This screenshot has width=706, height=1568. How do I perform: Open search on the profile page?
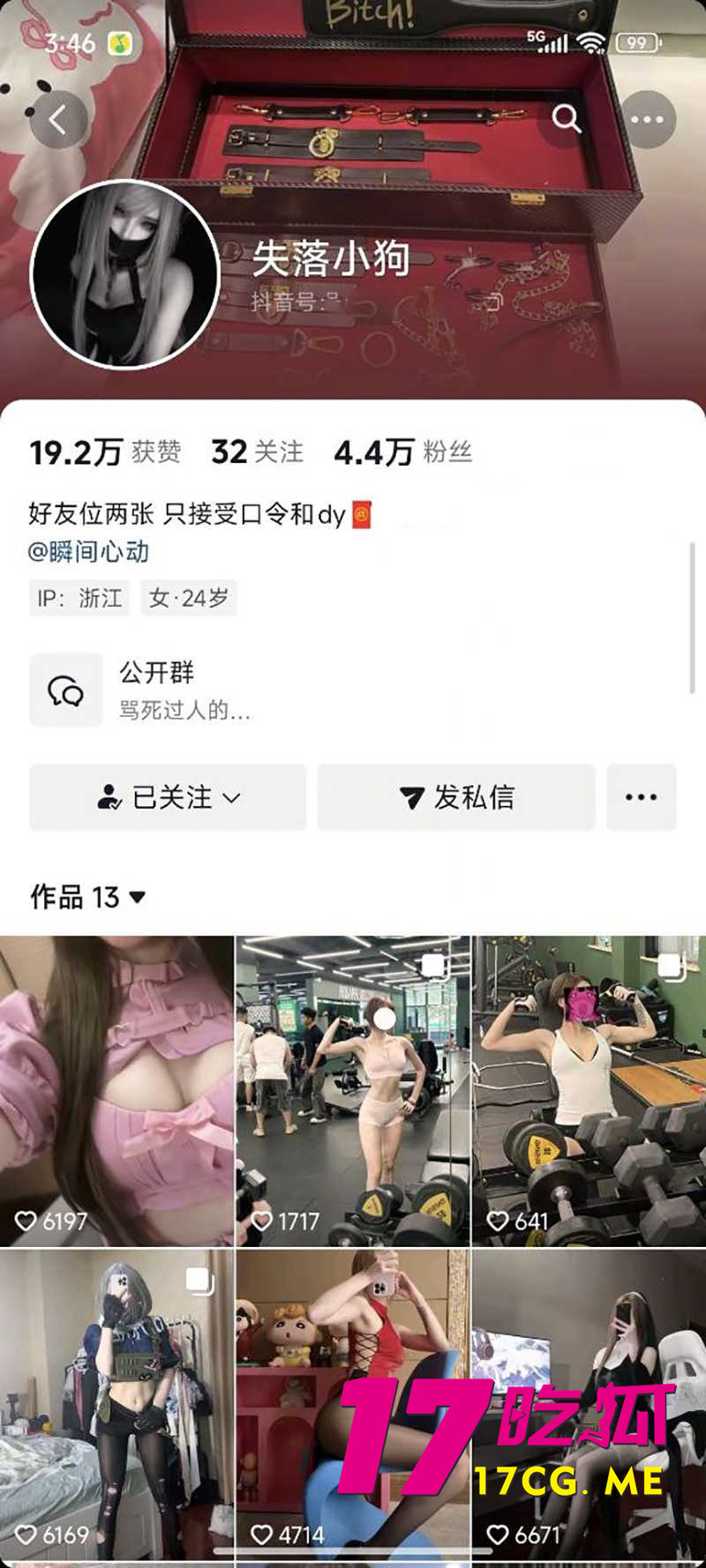(x=567, y=119)
